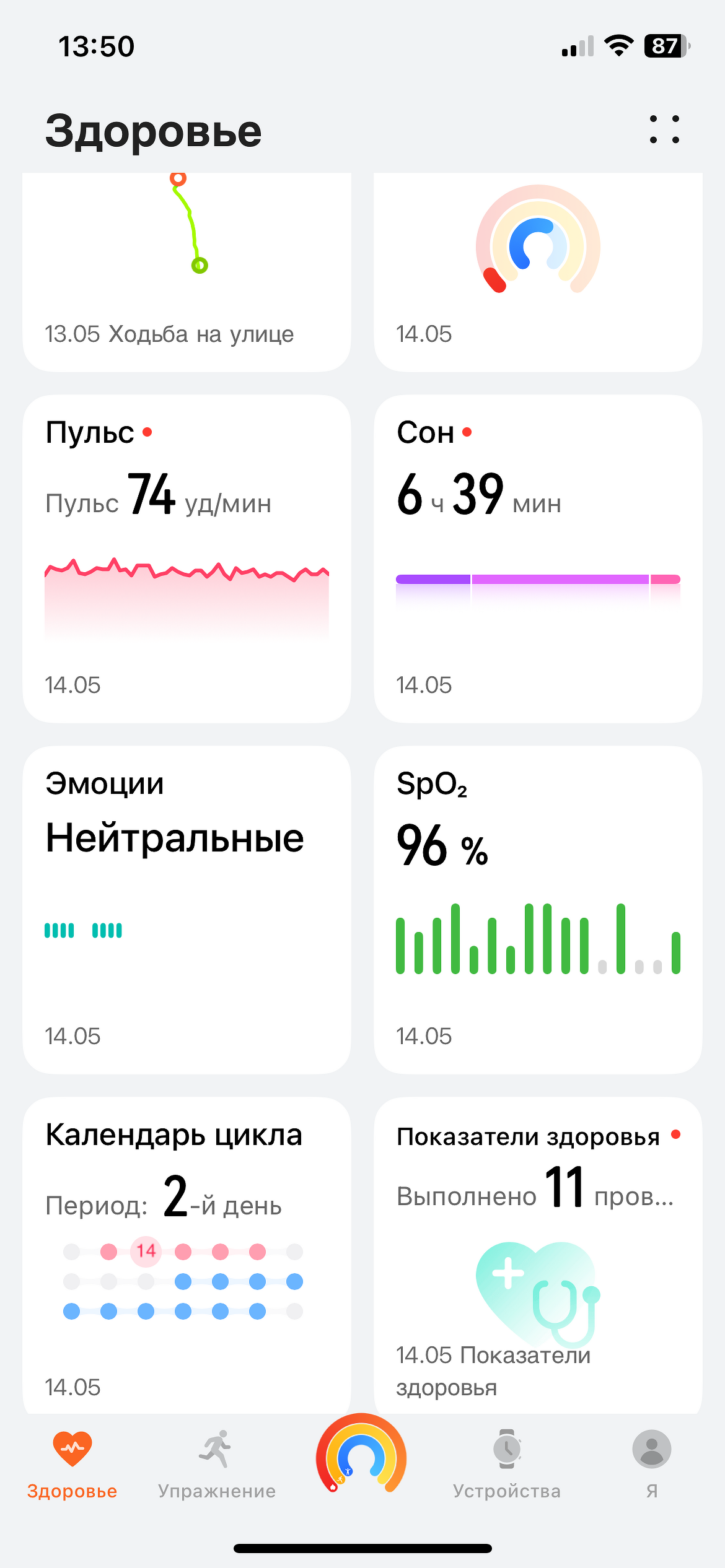
Task: Open the Пульс heart rate card
Action: tap(187, 559)
